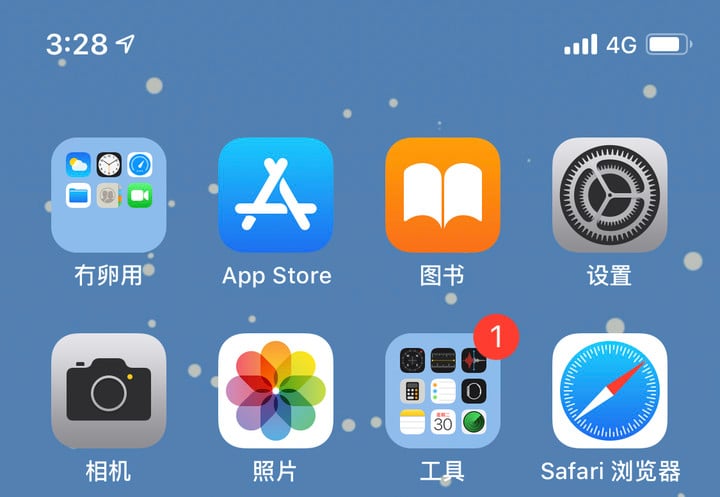Open 设置 Settings app
This screenshot has width=720, height=497.
[x=609, y=195]
